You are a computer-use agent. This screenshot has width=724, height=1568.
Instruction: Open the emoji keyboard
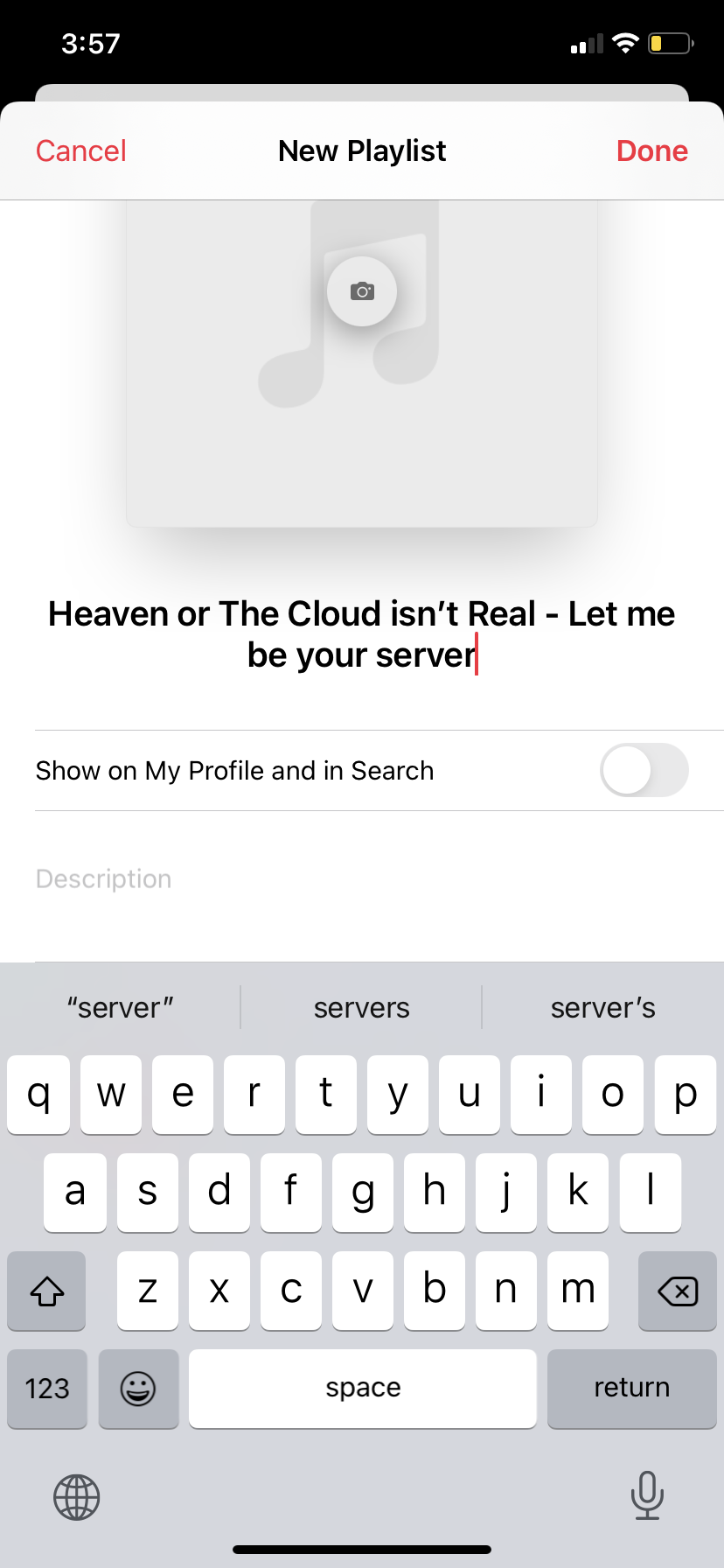(138, 1389)
